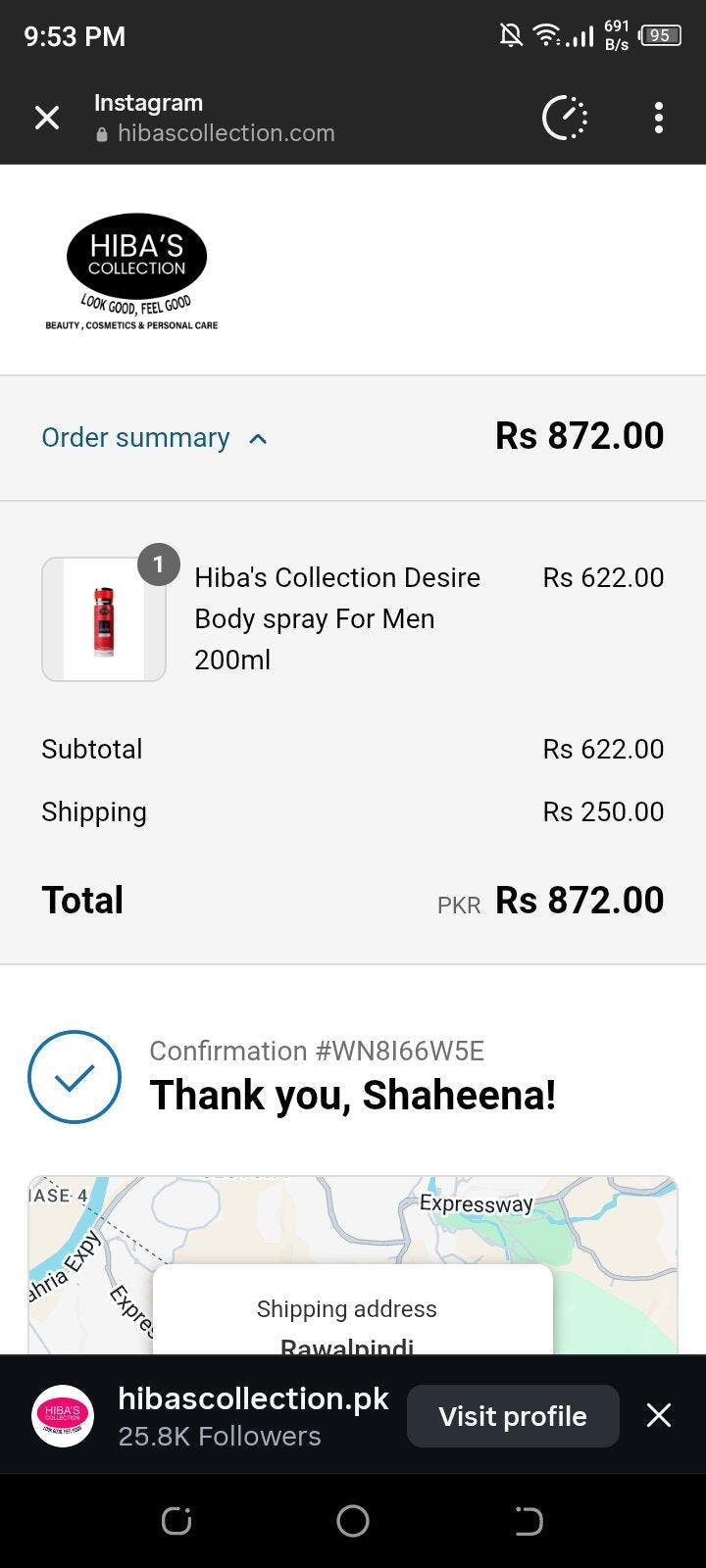Dismiss the hibascollection.pk profile banner
Viewport: 706px width, 1568px height.
[x=659, y=1415]
